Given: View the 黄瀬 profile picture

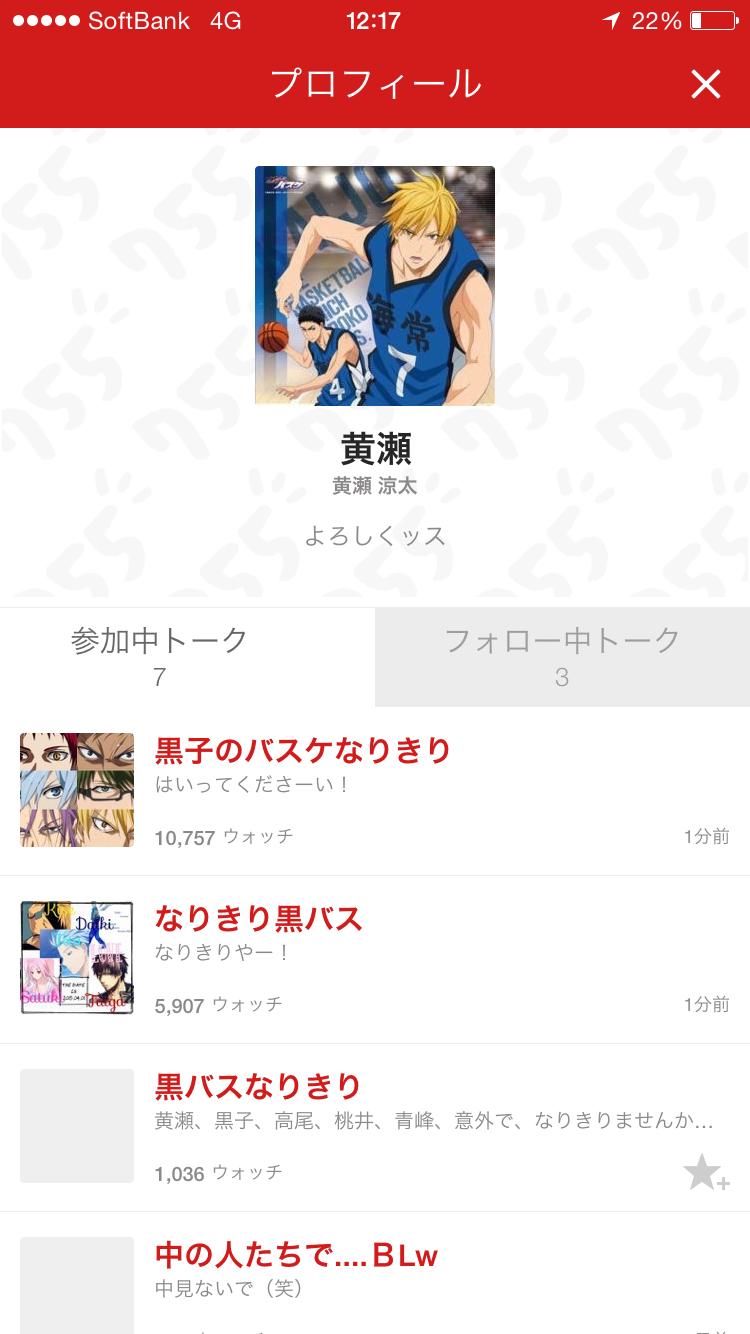Looking at the screenshot, I should pyautogui.click(x=375, y=286).
